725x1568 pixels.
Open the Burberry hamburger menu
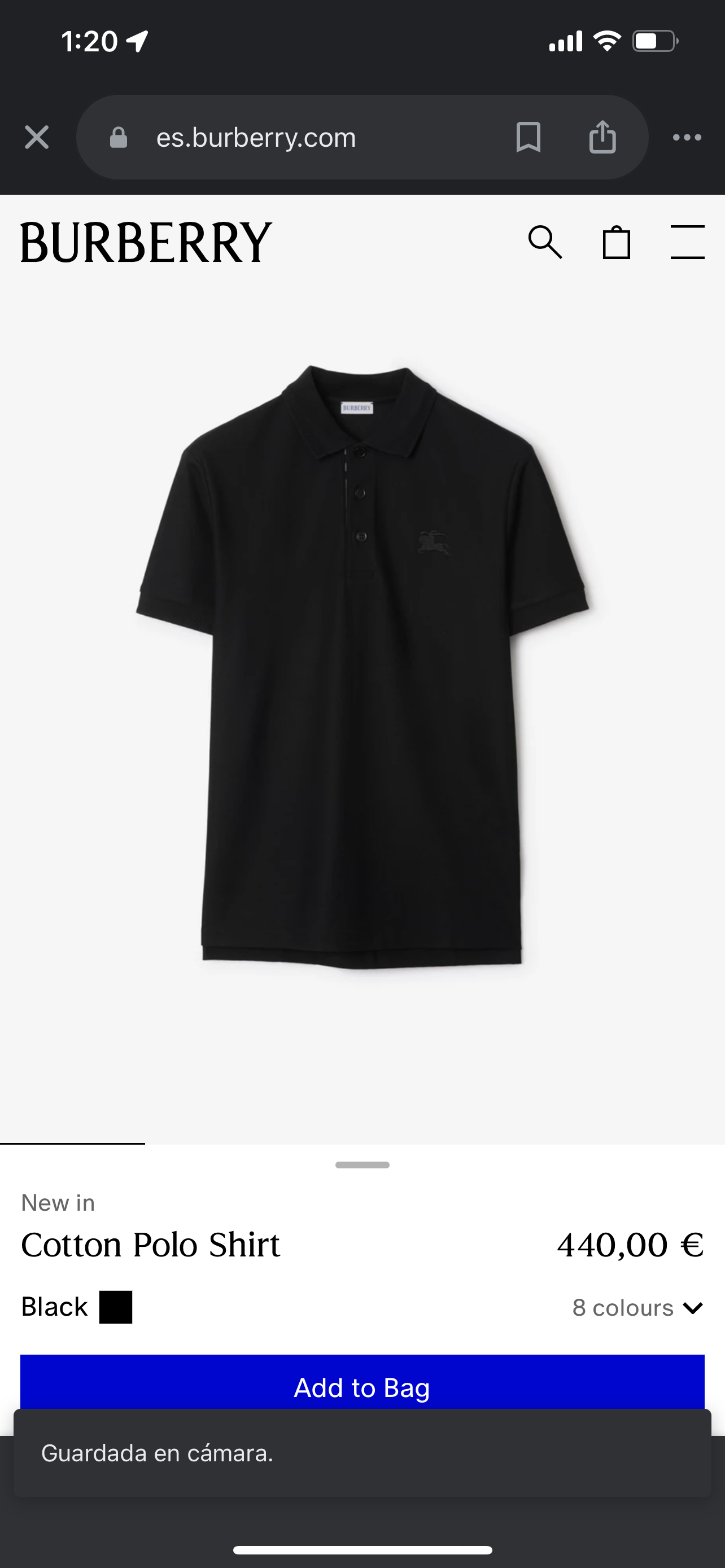click(x=687, y=242)
